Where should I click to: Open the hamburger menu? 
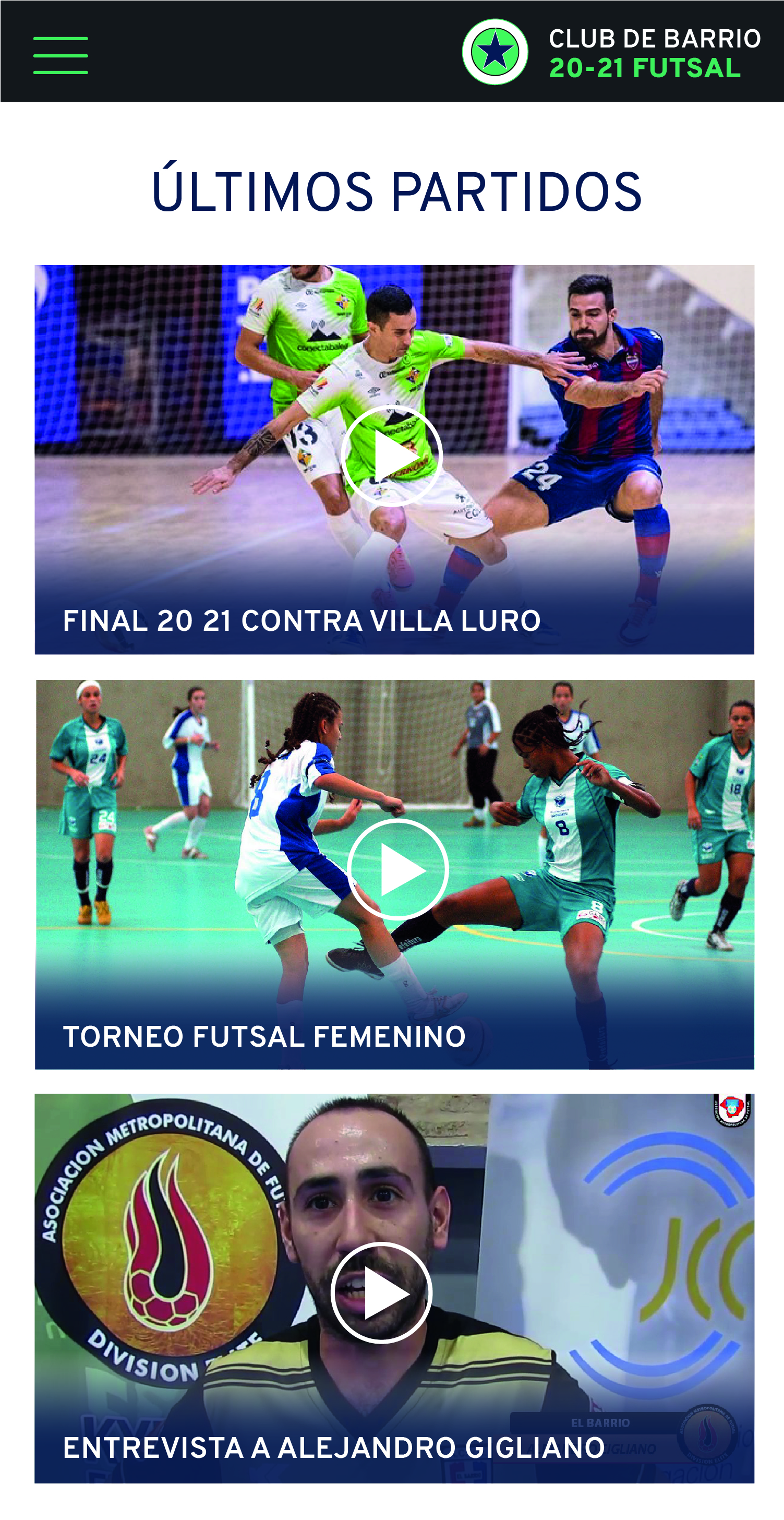(61, 55)
